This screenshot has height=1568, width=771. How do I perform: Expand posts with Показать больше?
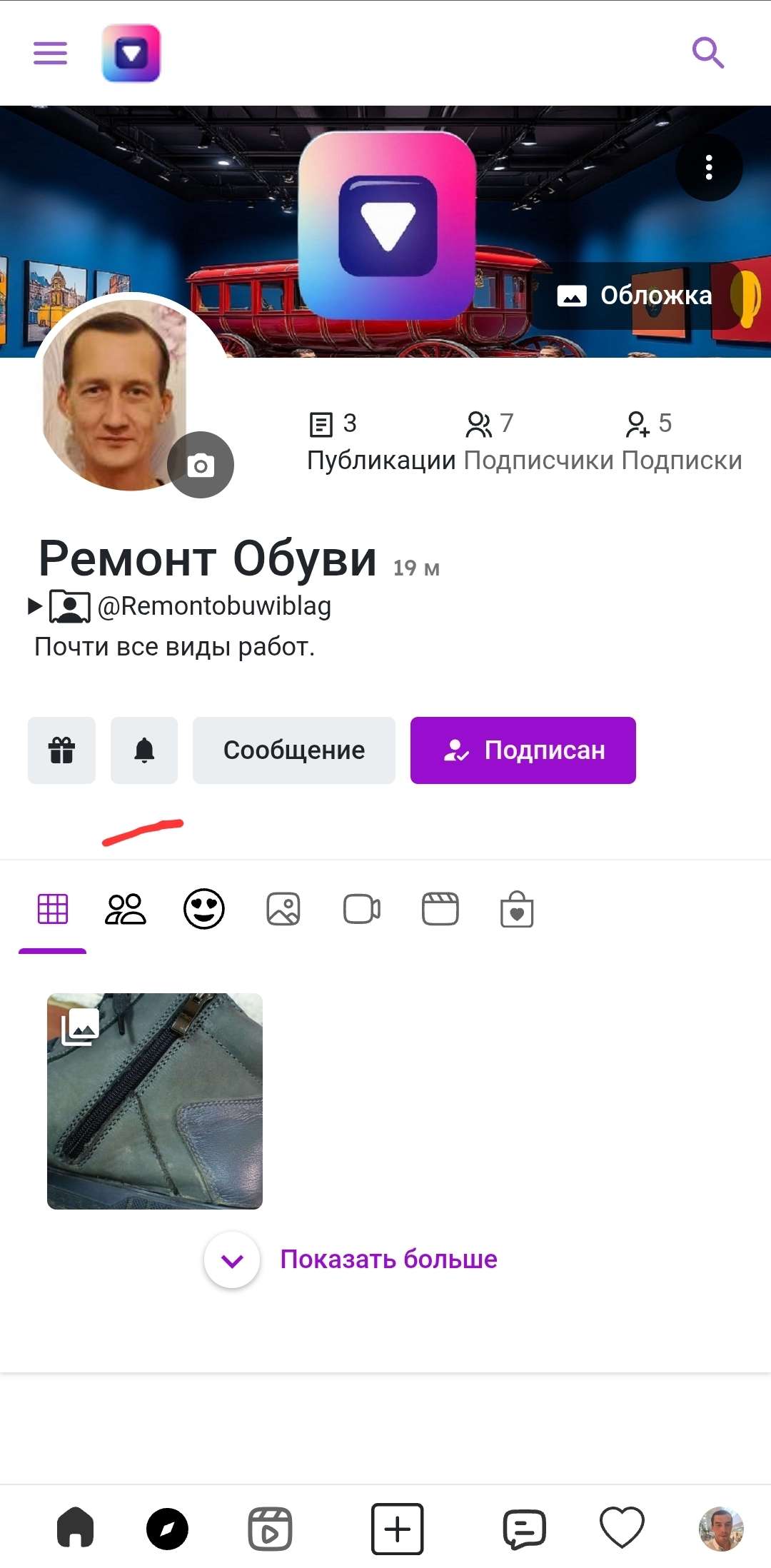(x=390, y=1259)
